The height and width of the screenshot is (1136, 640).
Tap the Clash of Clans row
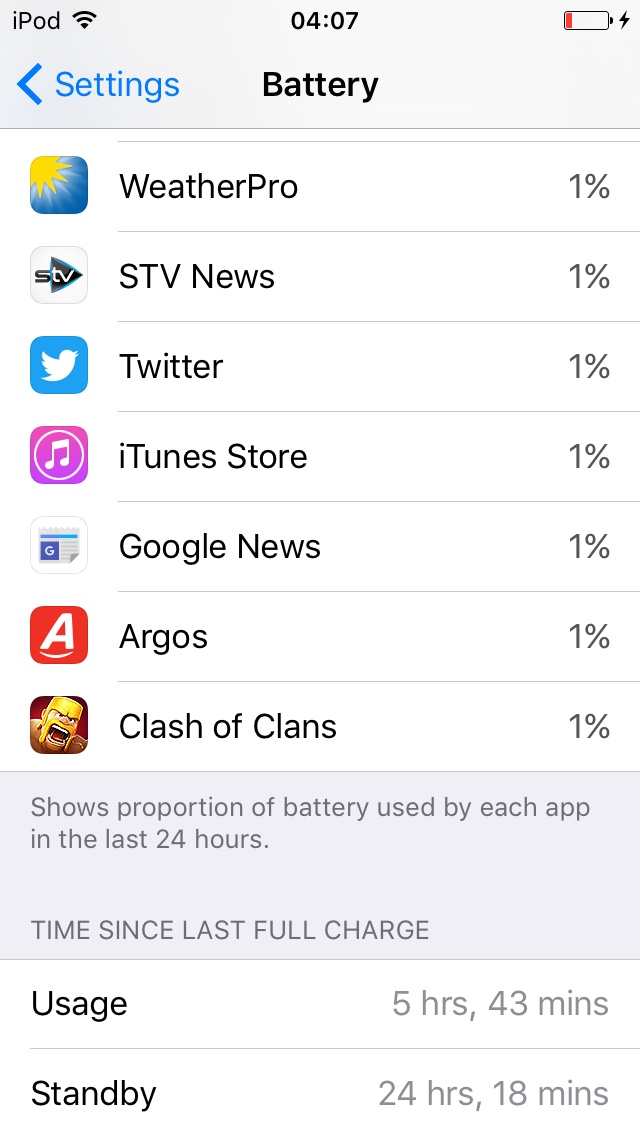[x=320, y=727]
